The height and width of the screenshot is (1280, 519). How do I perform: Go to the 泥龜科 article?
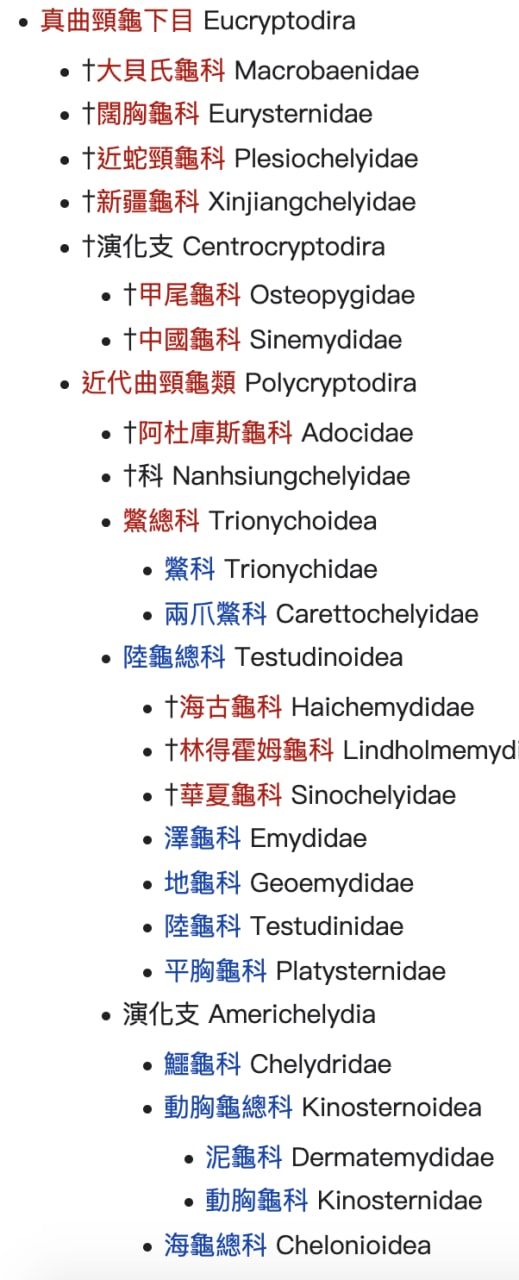[244, 1158]
